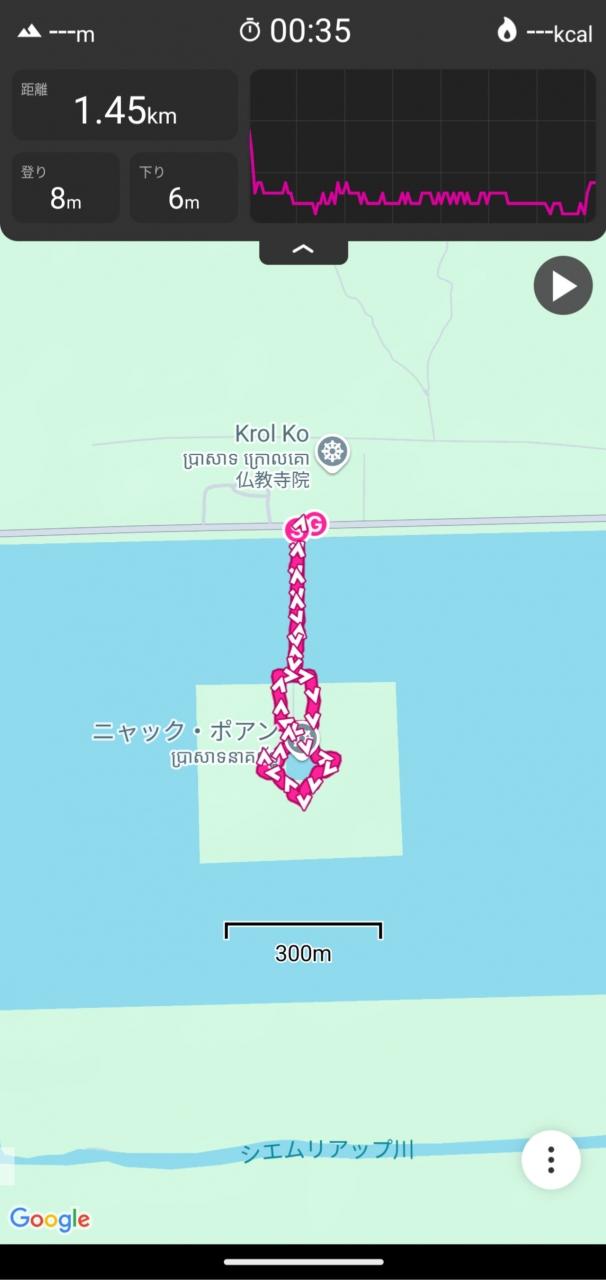The width and height of the screenshot is (606, 1280).
Task: Open the three-dot options menu
Action: 551,1160
